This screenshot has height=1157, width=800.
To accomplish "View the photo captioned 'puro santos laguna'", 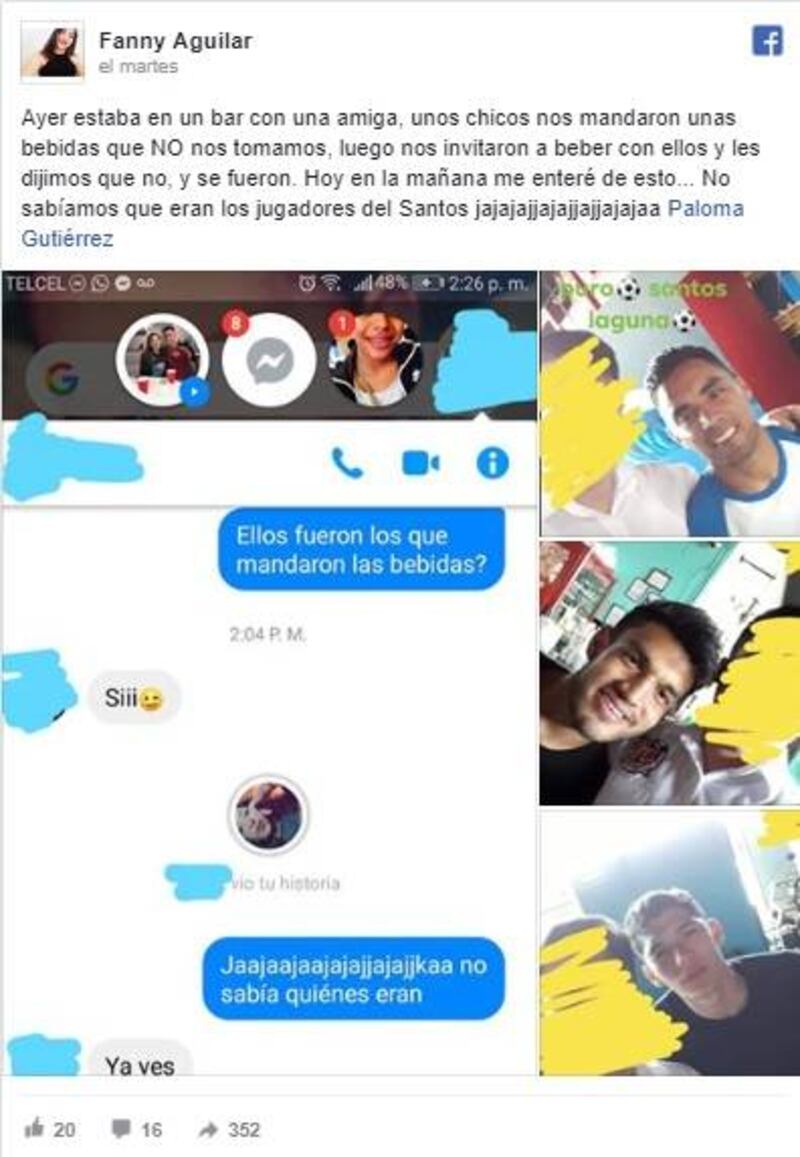I will pyautogui.click(x=669, y=402).
